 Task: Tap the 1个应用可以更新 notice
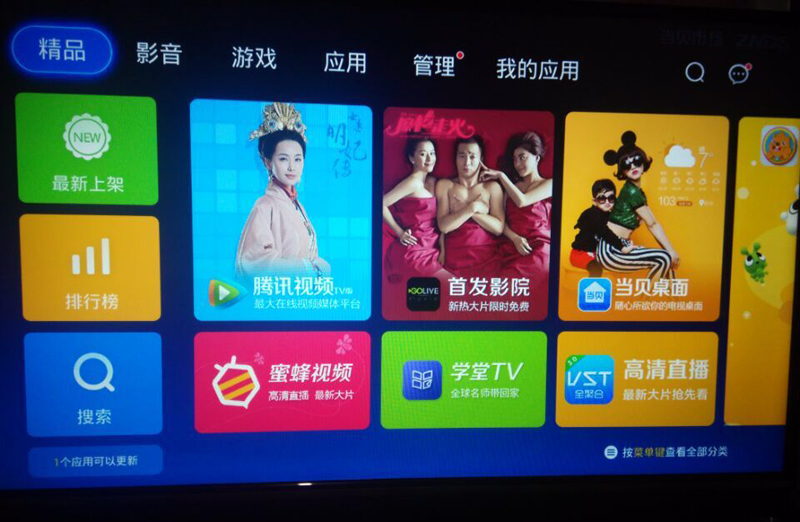[x=96, y=461]
